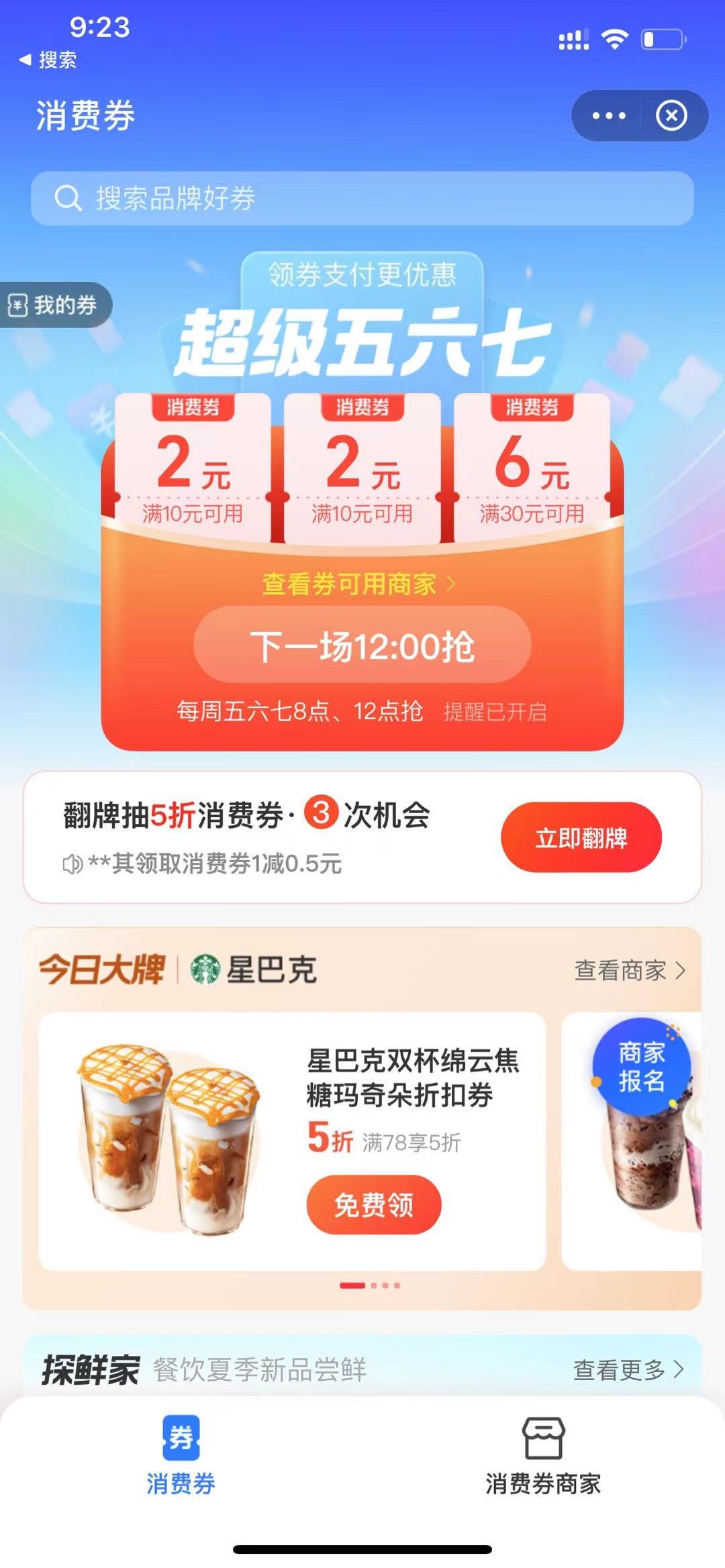View Starbucks merchants via 查看商家
This screenshot has width=725, height=1568.
pyautogui.click(x=629, y=970)
